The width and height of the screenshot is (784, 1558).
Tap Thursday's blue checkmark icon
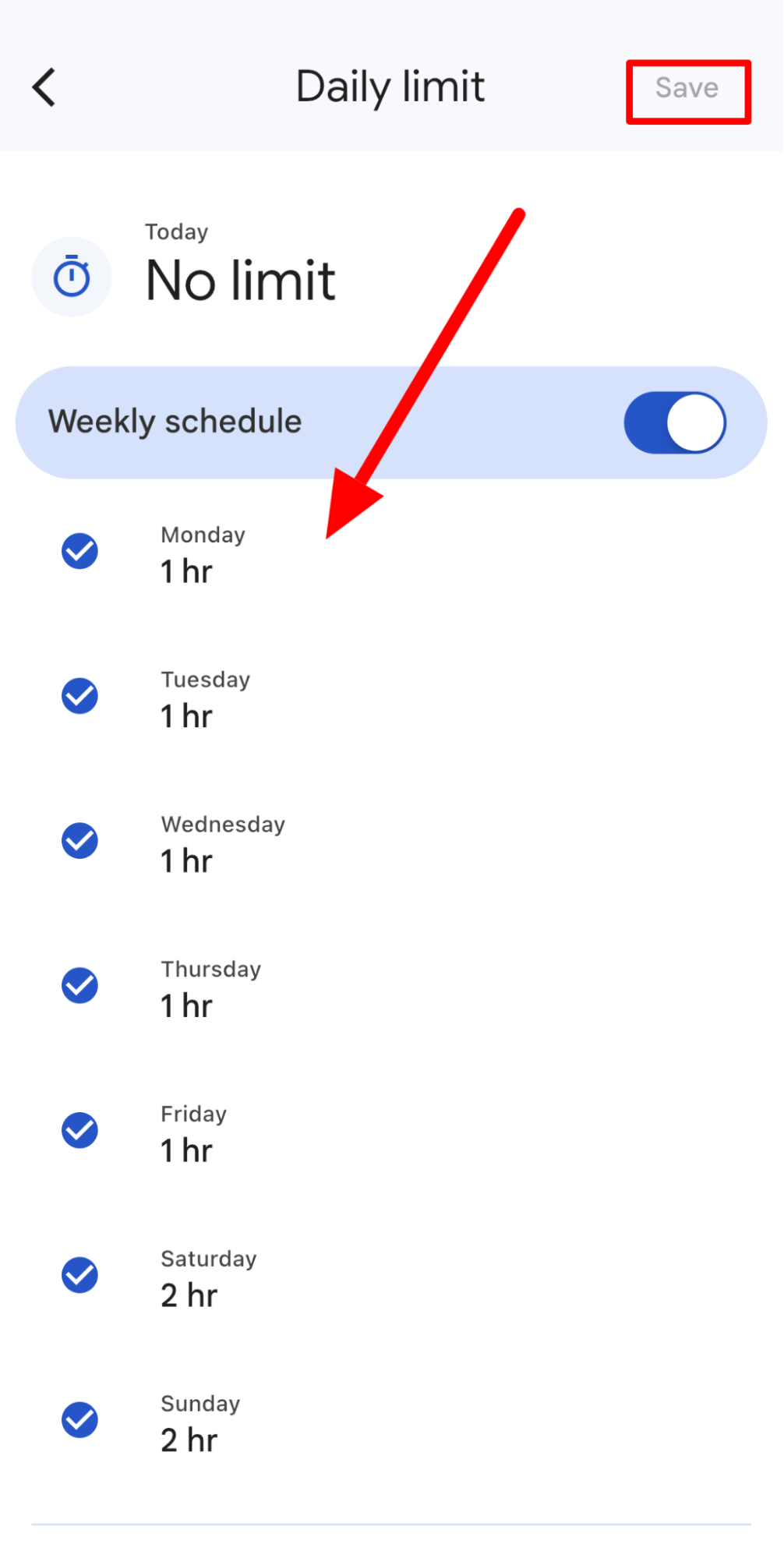79,985
